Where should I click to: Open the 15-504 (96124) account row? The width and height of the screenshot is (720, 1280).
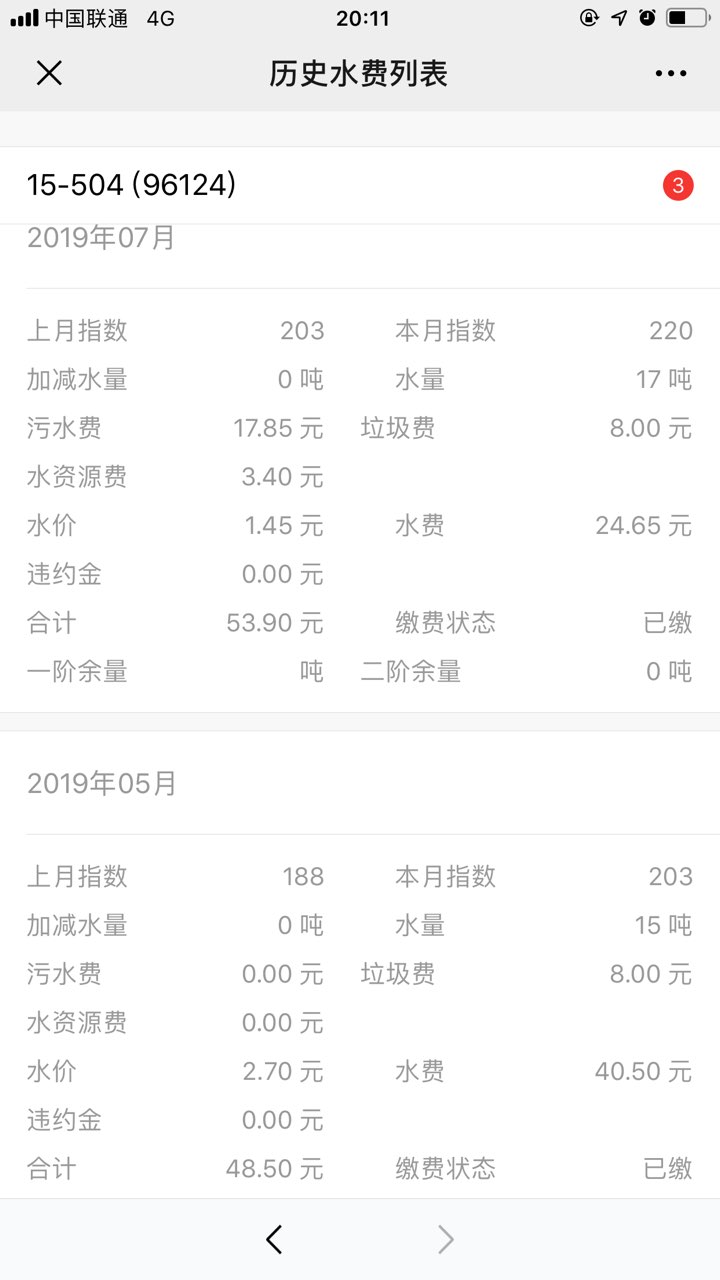click(360, 185)
